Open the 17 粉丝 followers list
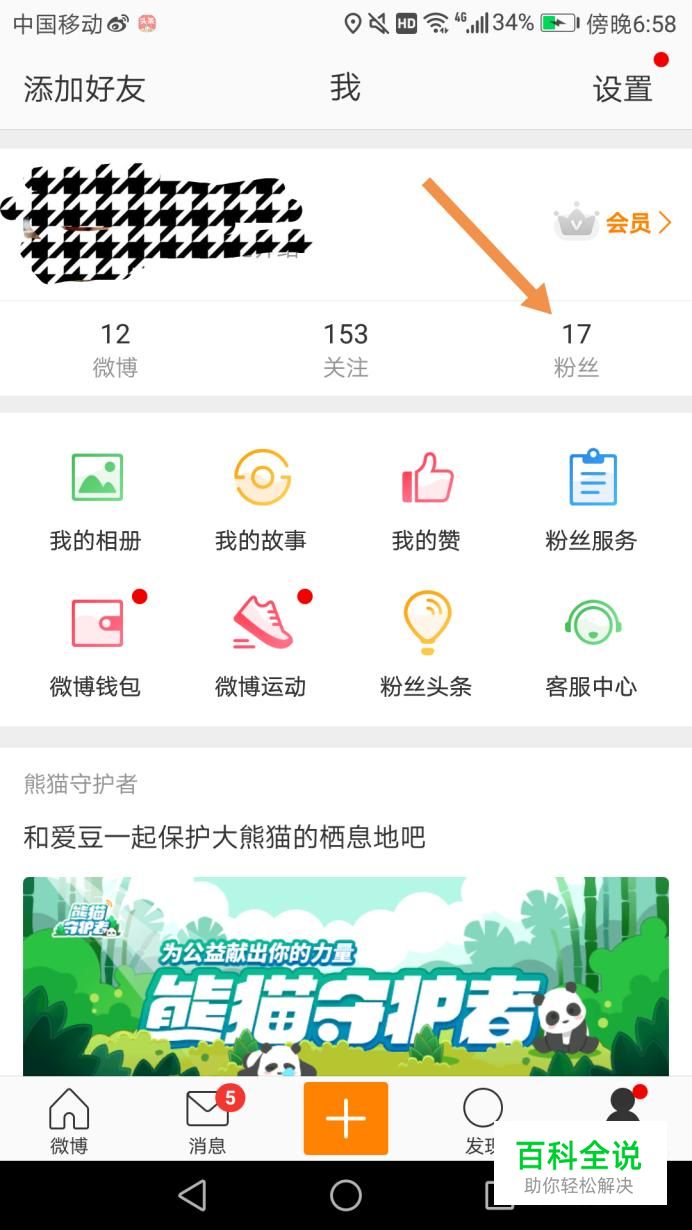 pyautogui.click(x=576, y=348)
